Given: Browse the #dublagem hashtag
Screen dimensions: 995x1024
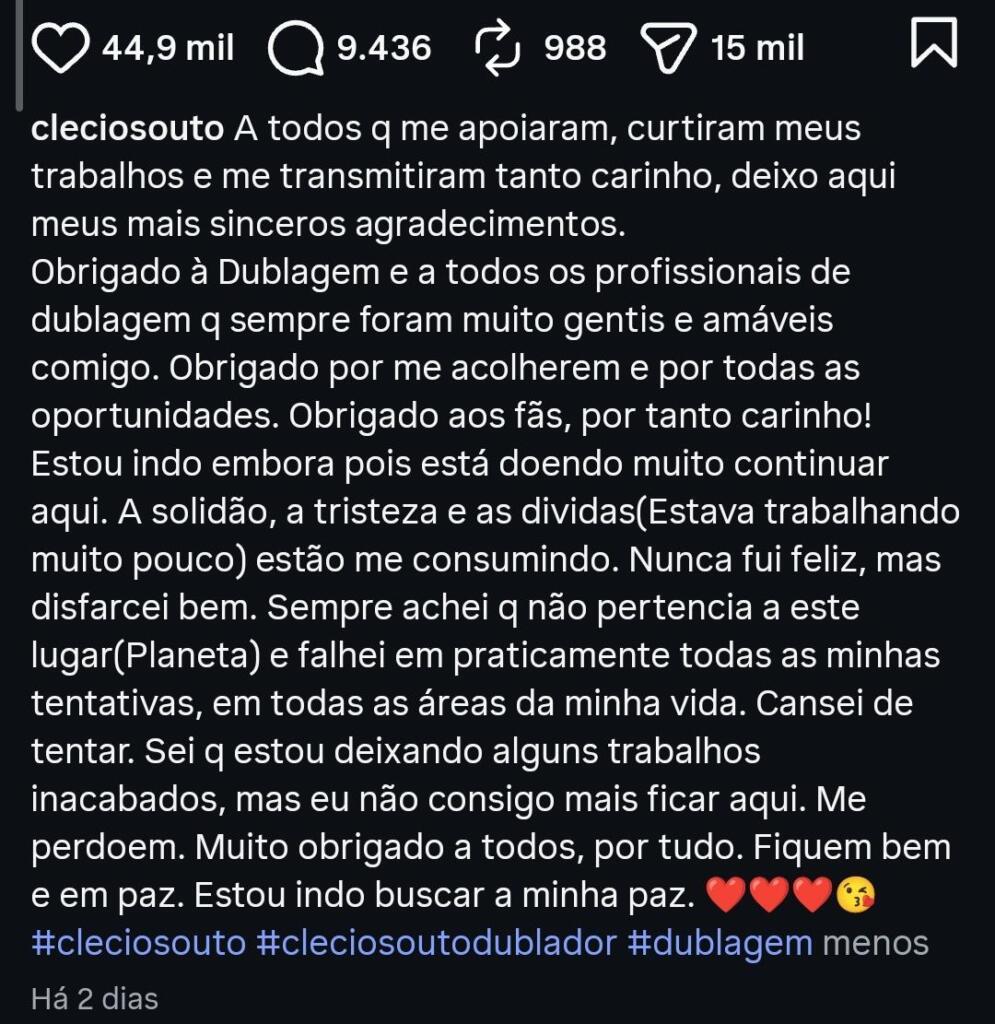Looking at the screenshot, I should coord(720,943).
